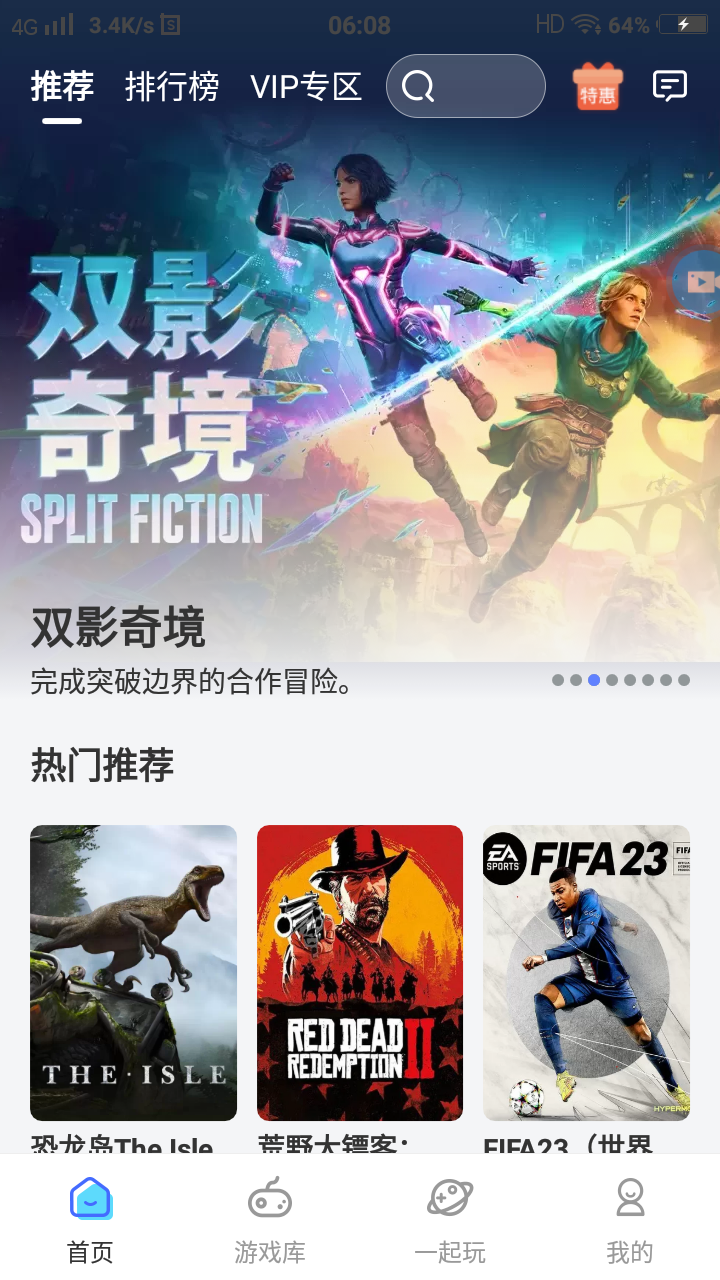
Task: Tap the video camera floating icon
Action: (x=700, y=282)
